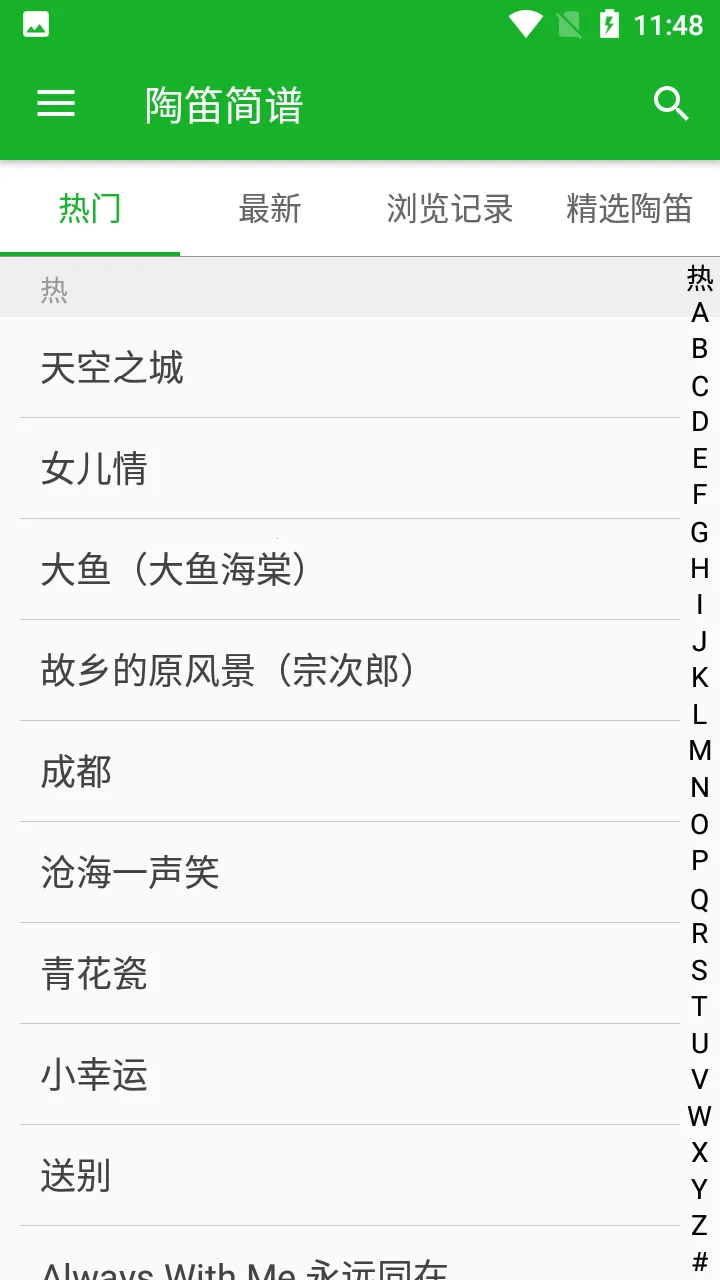This screenshot has width=720, height=1280.
Task: Click the clock showing 11:48
Action: tap(672, 24)
